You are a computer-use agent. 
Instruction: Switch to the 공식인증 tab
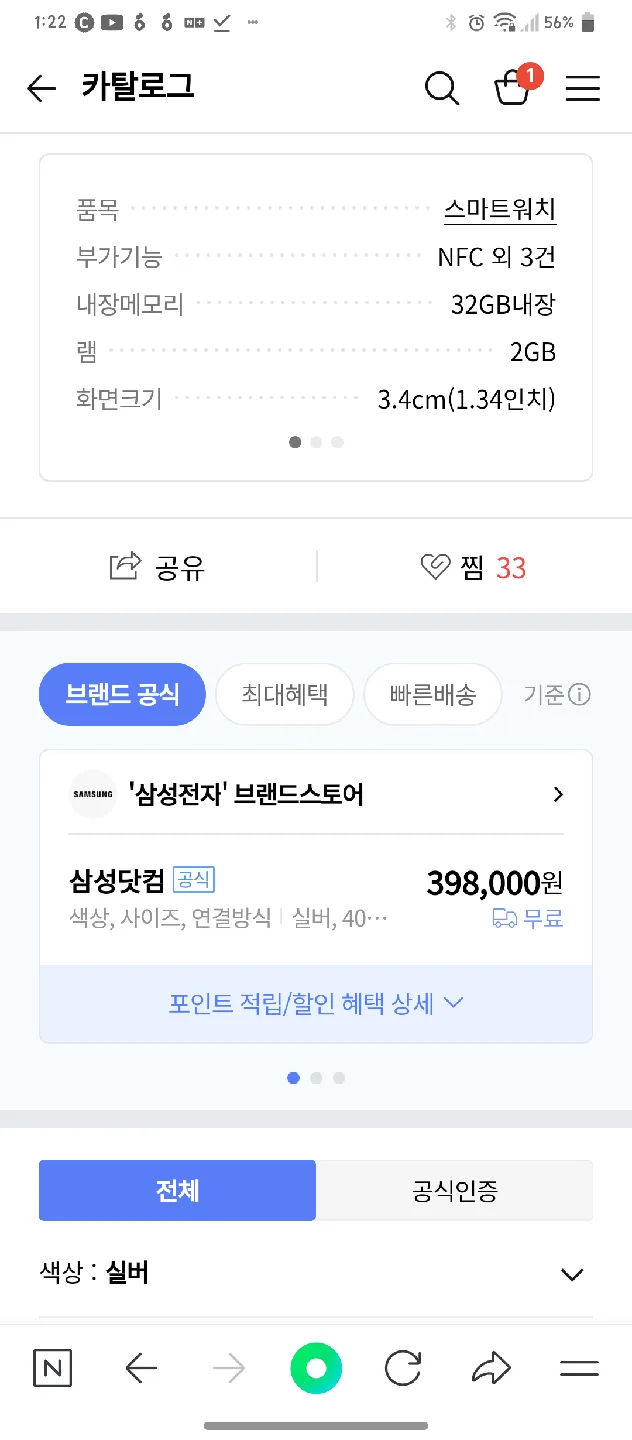pyautogui.click(x=454, y=1190)
